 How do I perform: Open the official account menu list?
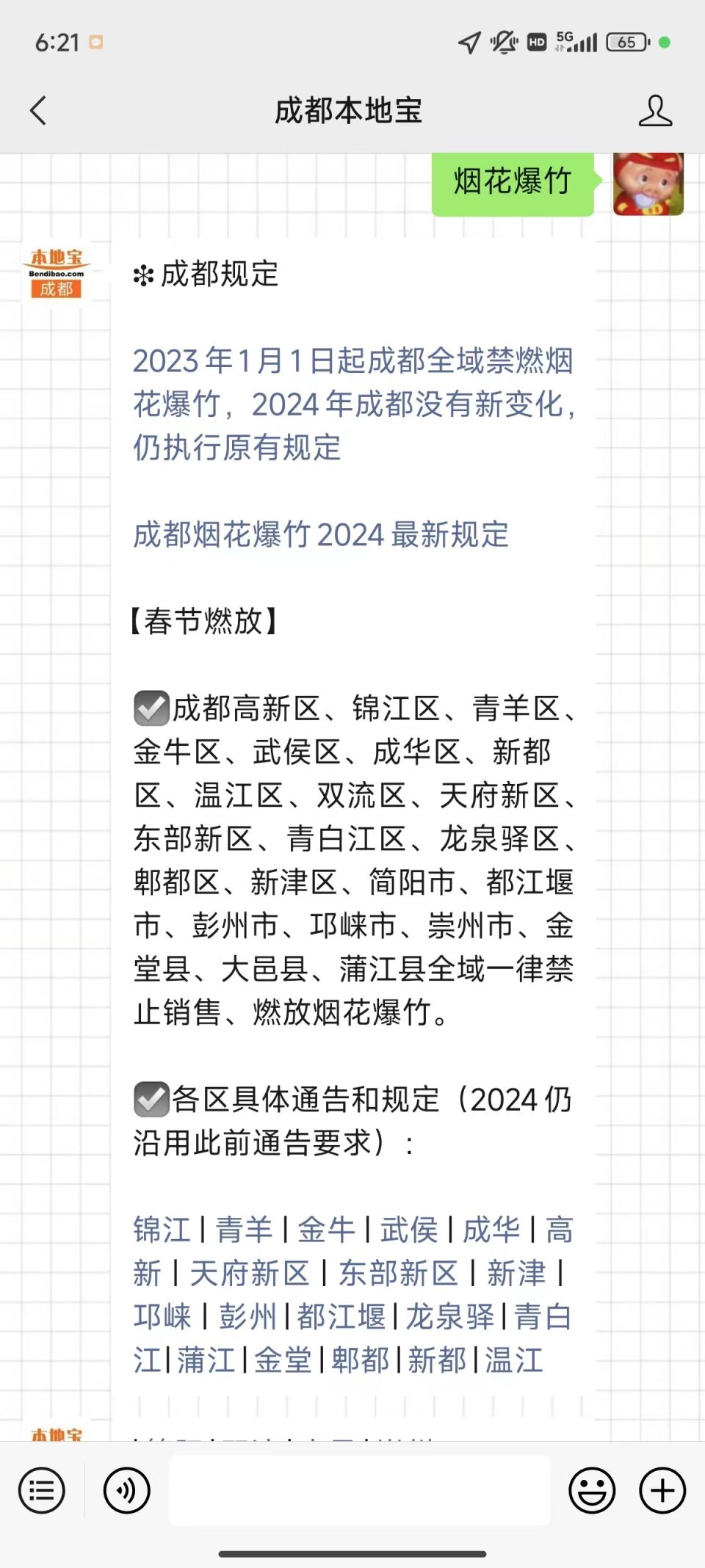[42, 1490]
